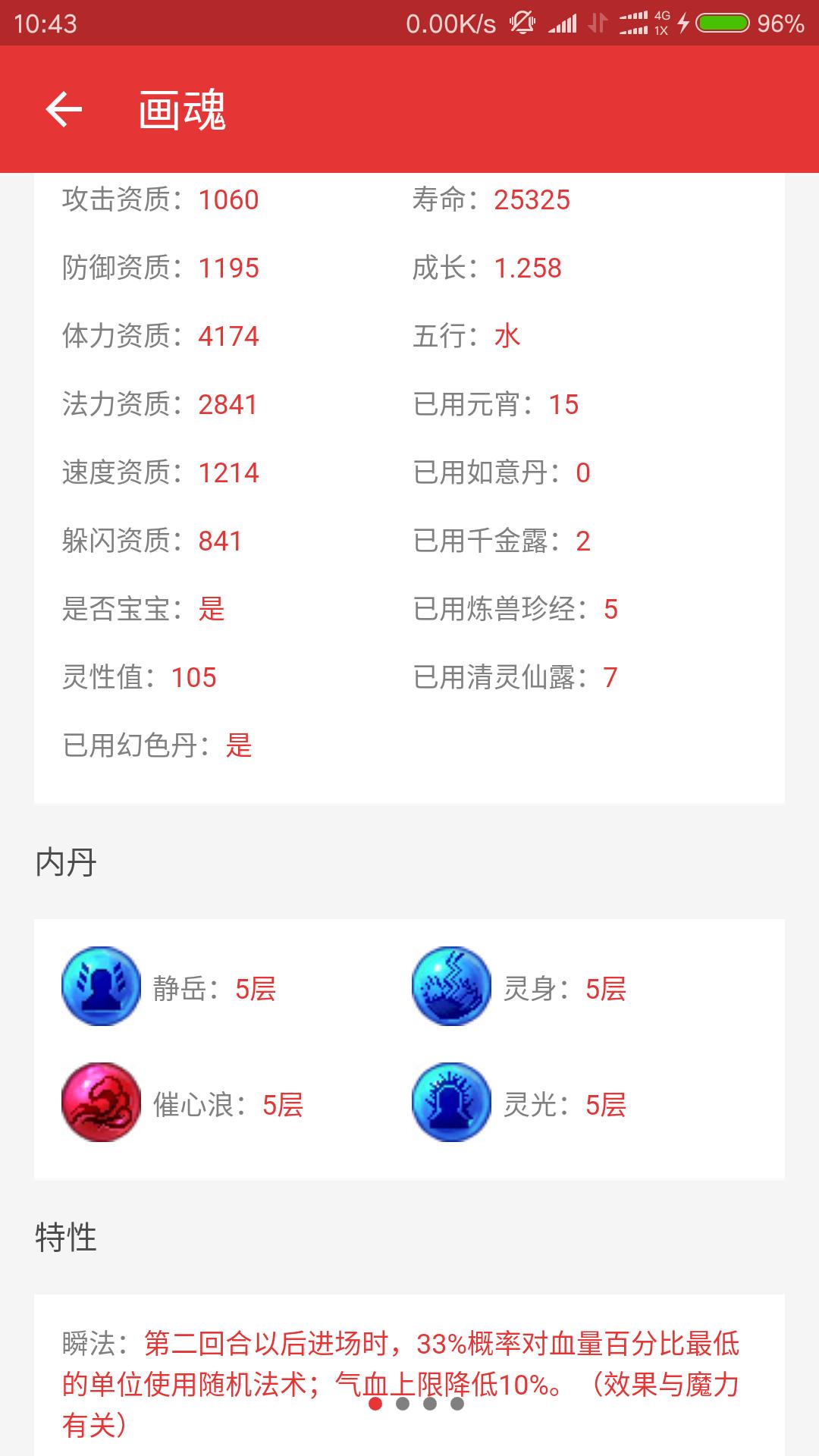Open the 灵身 inner pill icon
819x1456 pixels.
coord(451,986)
